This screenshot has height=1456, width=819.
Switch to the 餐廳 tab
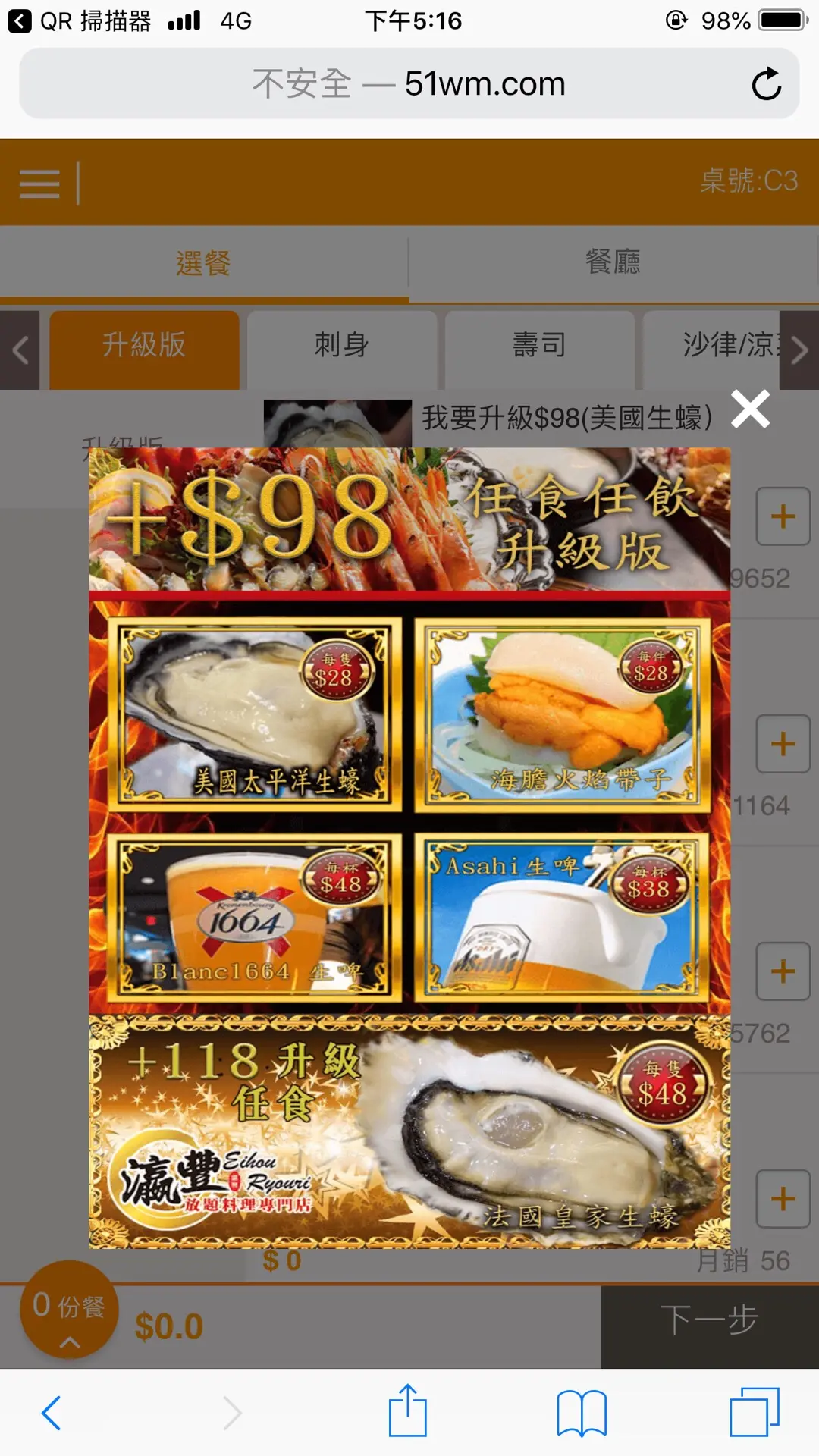click(613, 262)
